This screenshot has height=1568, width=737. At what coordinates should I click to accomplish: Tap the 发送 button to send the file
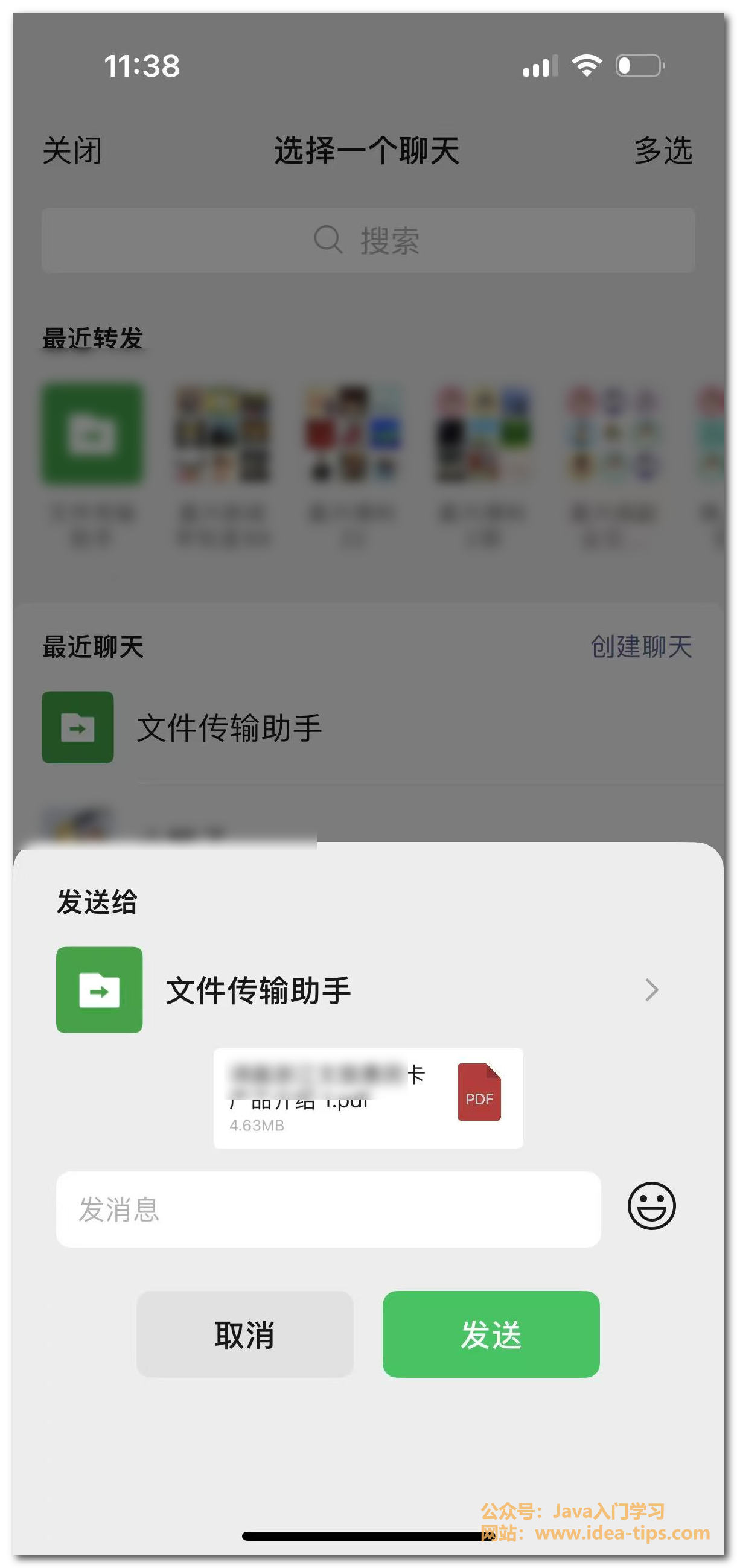coord(491,1334)
